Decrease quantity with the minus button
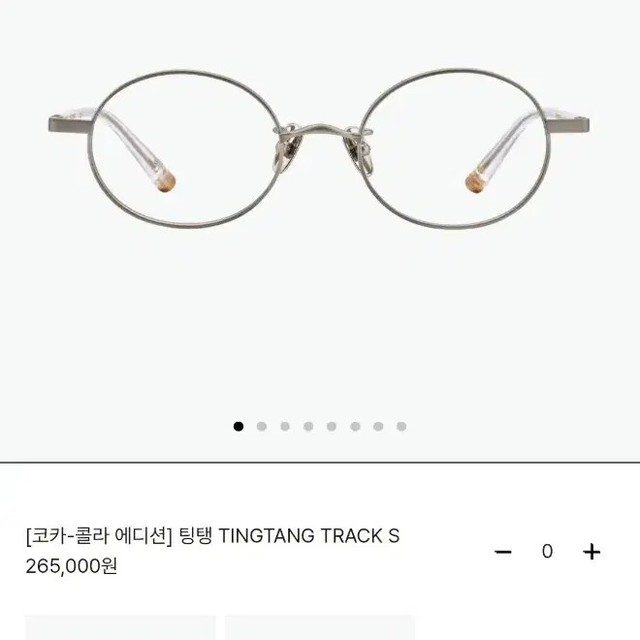 pyautogui.click(x=503, y=551)
